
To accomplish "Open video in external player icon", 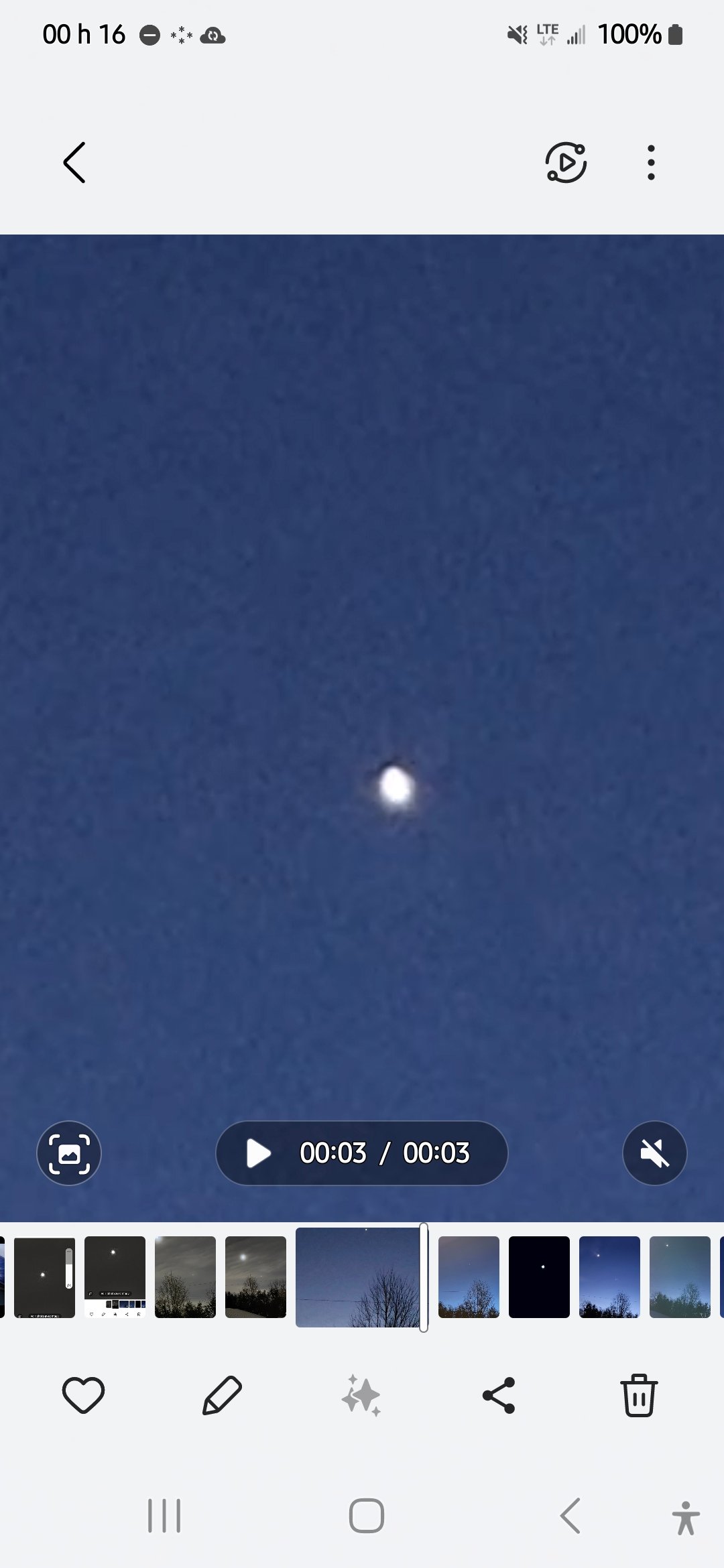I will (566, 162).
